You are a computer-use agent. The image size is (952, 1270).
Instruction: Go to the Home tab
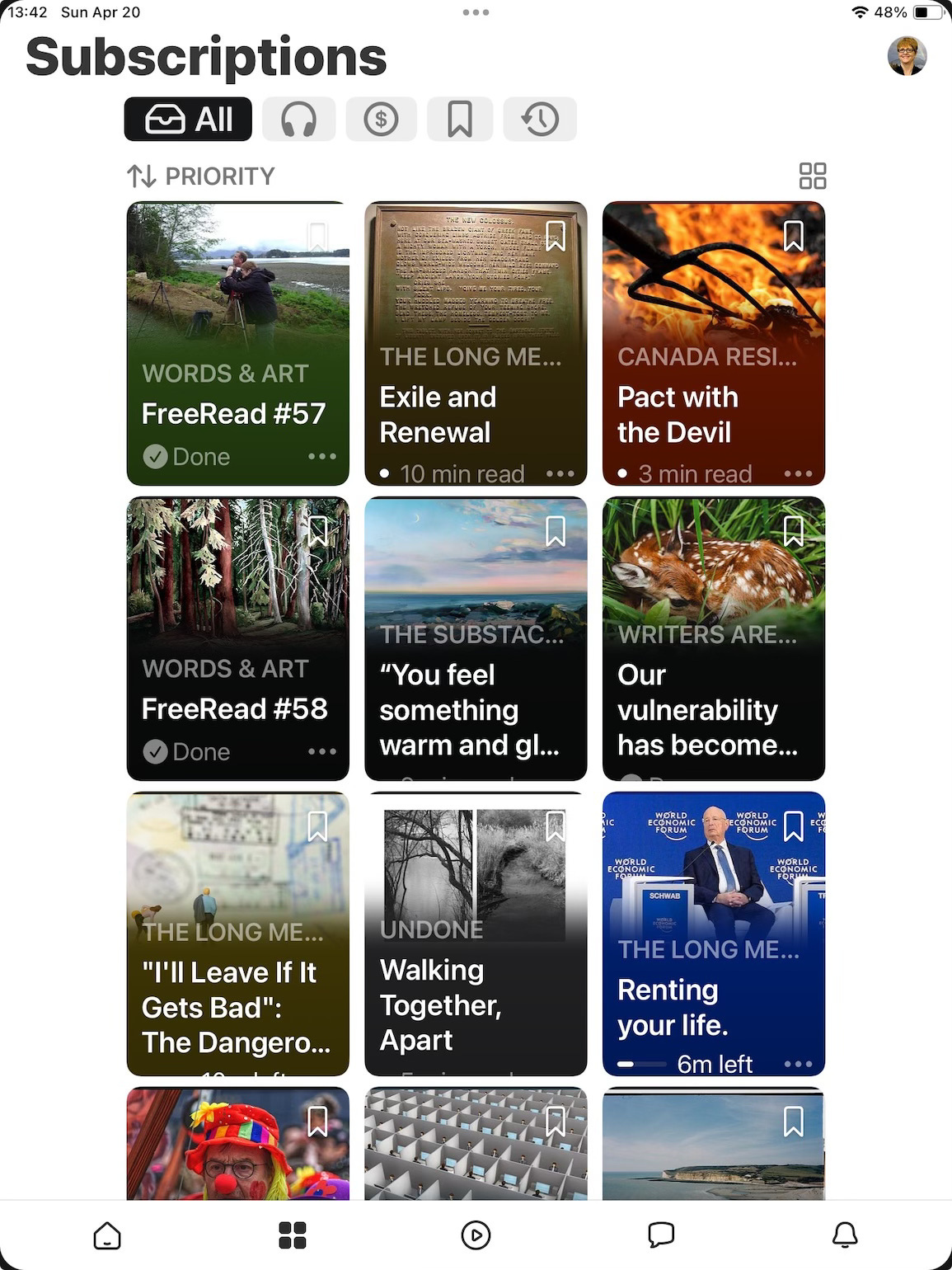point(107,1235)
